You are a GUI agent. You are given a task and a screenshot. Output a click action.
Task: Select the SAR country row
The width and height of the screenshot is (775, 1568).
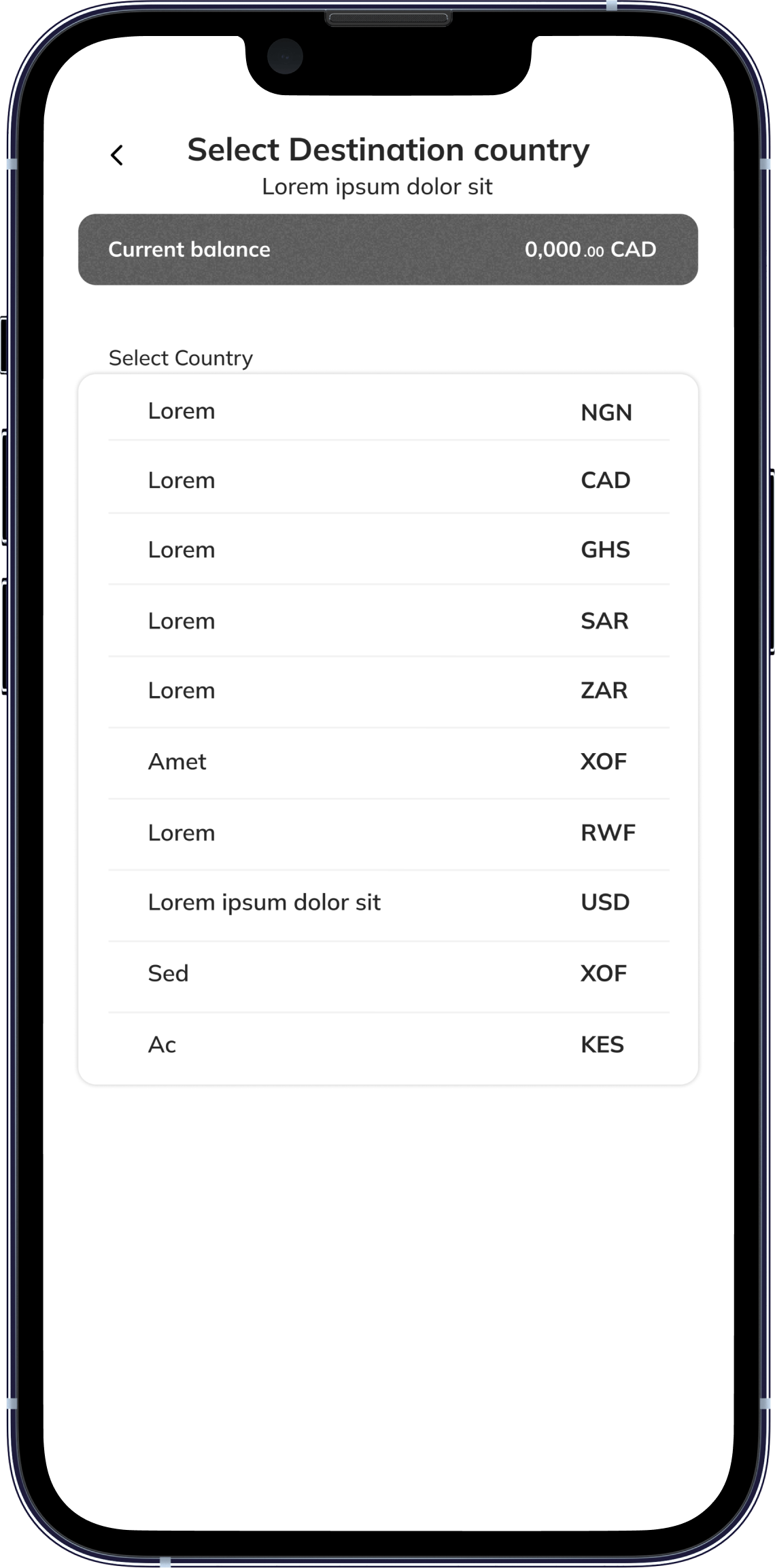(388, 621)
